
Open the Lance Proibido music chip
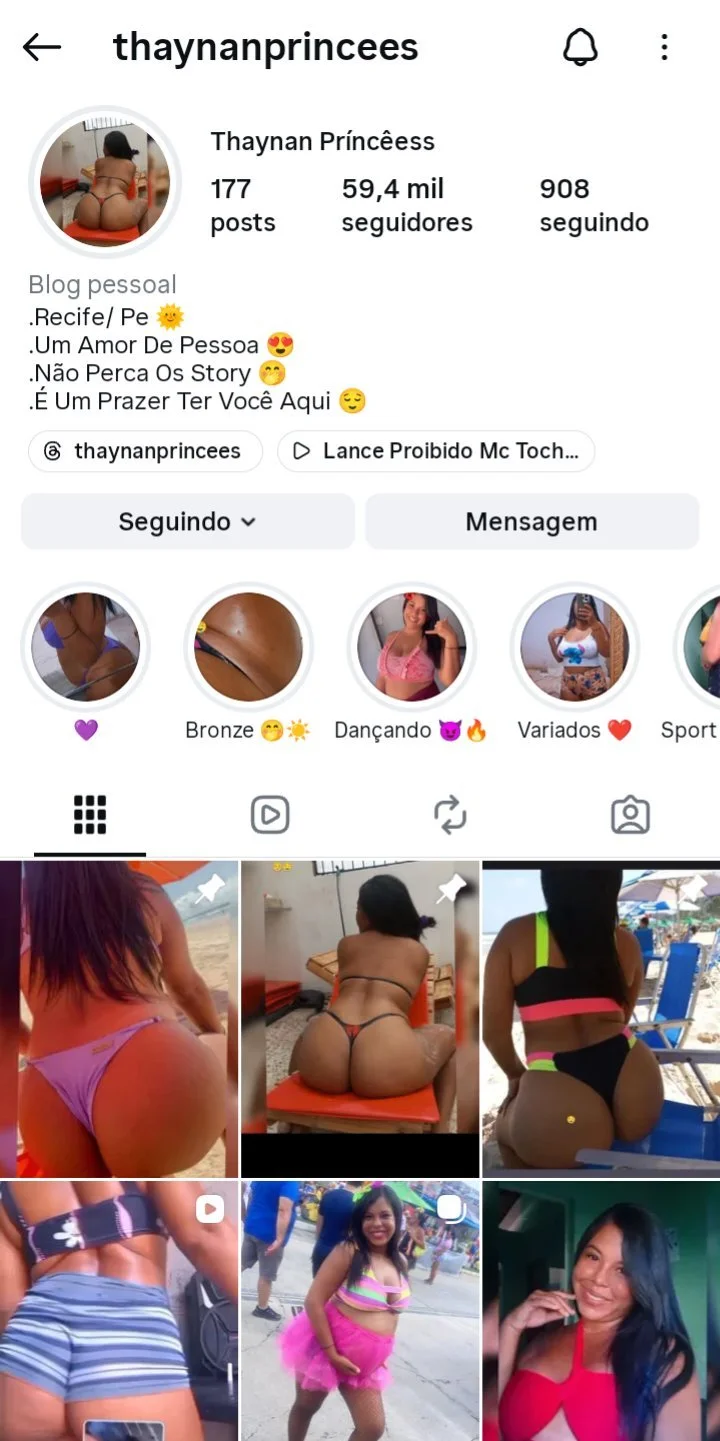point(436,451)
